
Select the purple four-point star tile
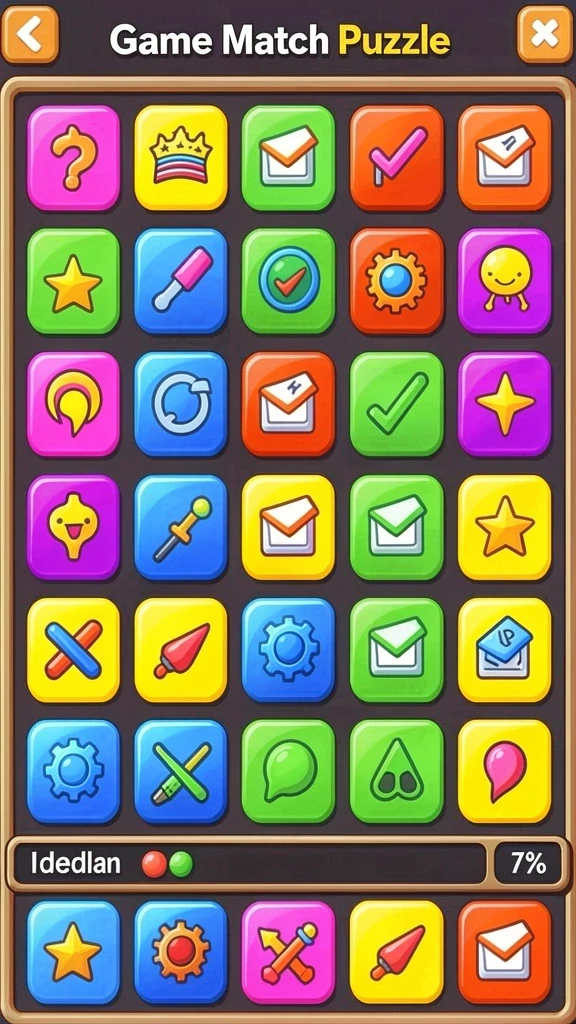pyautogui.click(x=504, y=404)
